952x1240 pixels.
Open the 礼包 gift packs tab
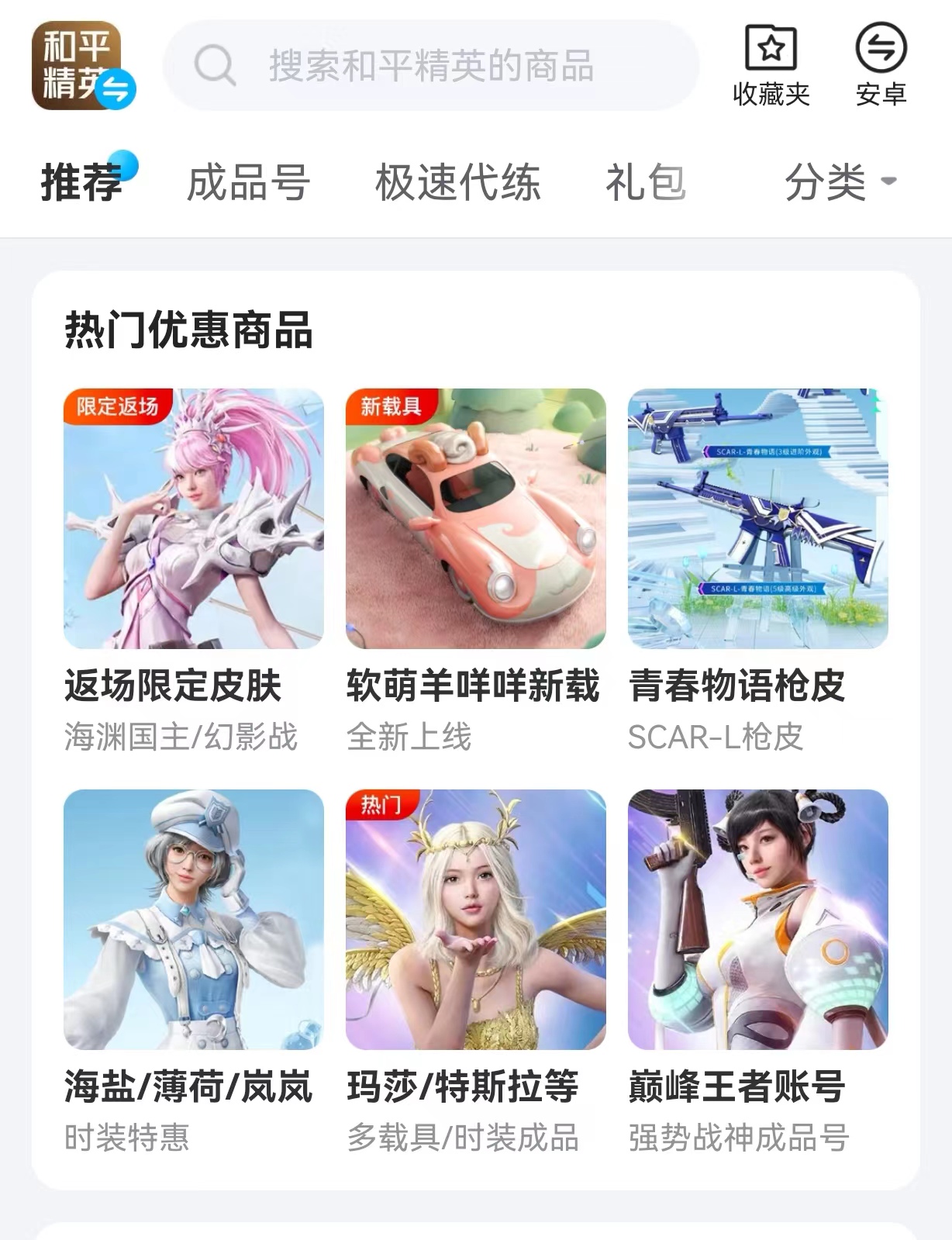[646, 181]
